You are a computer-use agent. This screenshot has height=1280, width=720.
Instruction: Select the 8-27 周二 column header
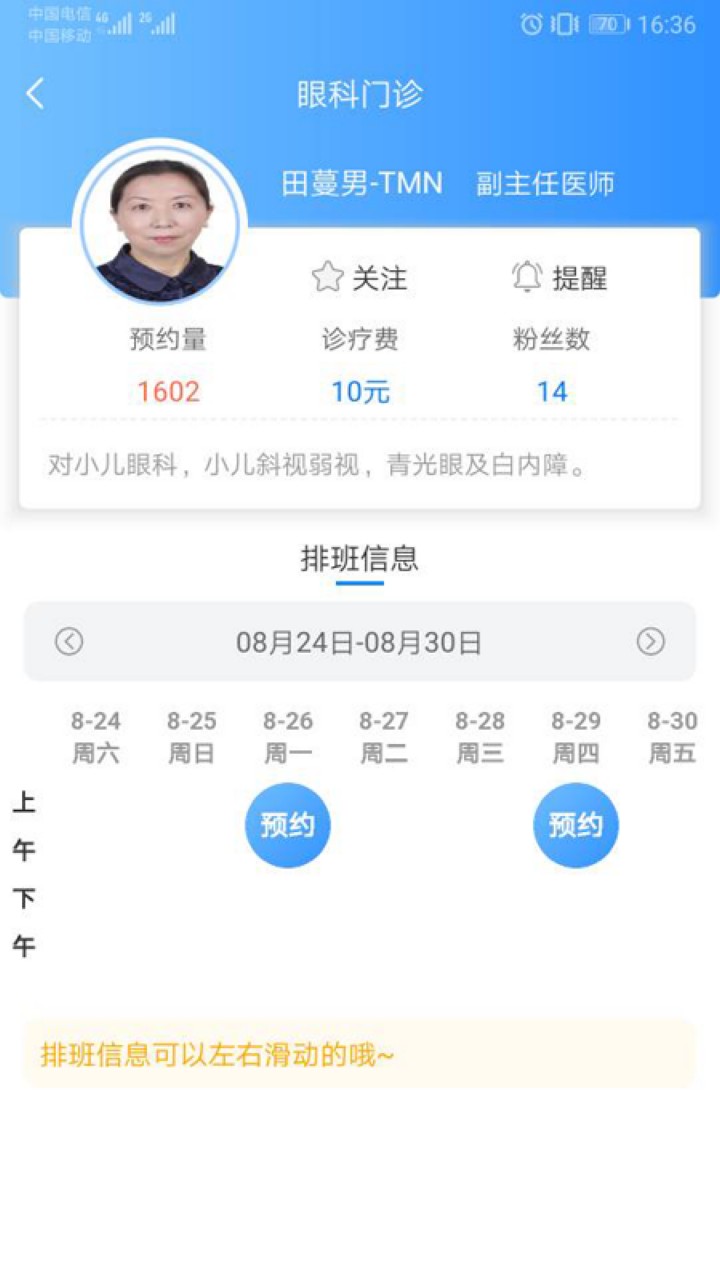point(384,733)
